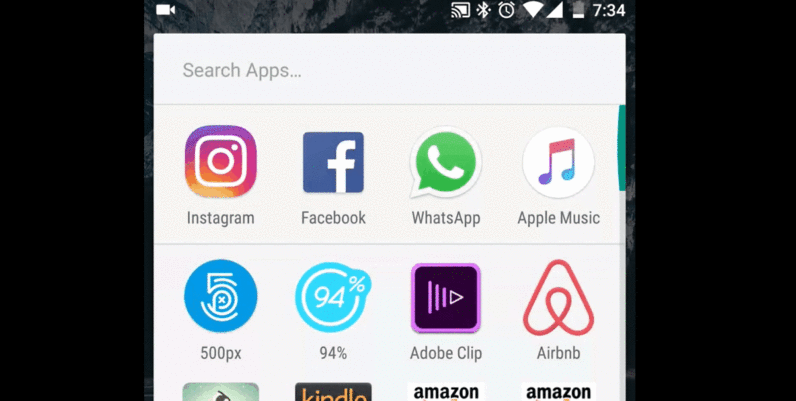Launch Facebook

coord(333,162)
